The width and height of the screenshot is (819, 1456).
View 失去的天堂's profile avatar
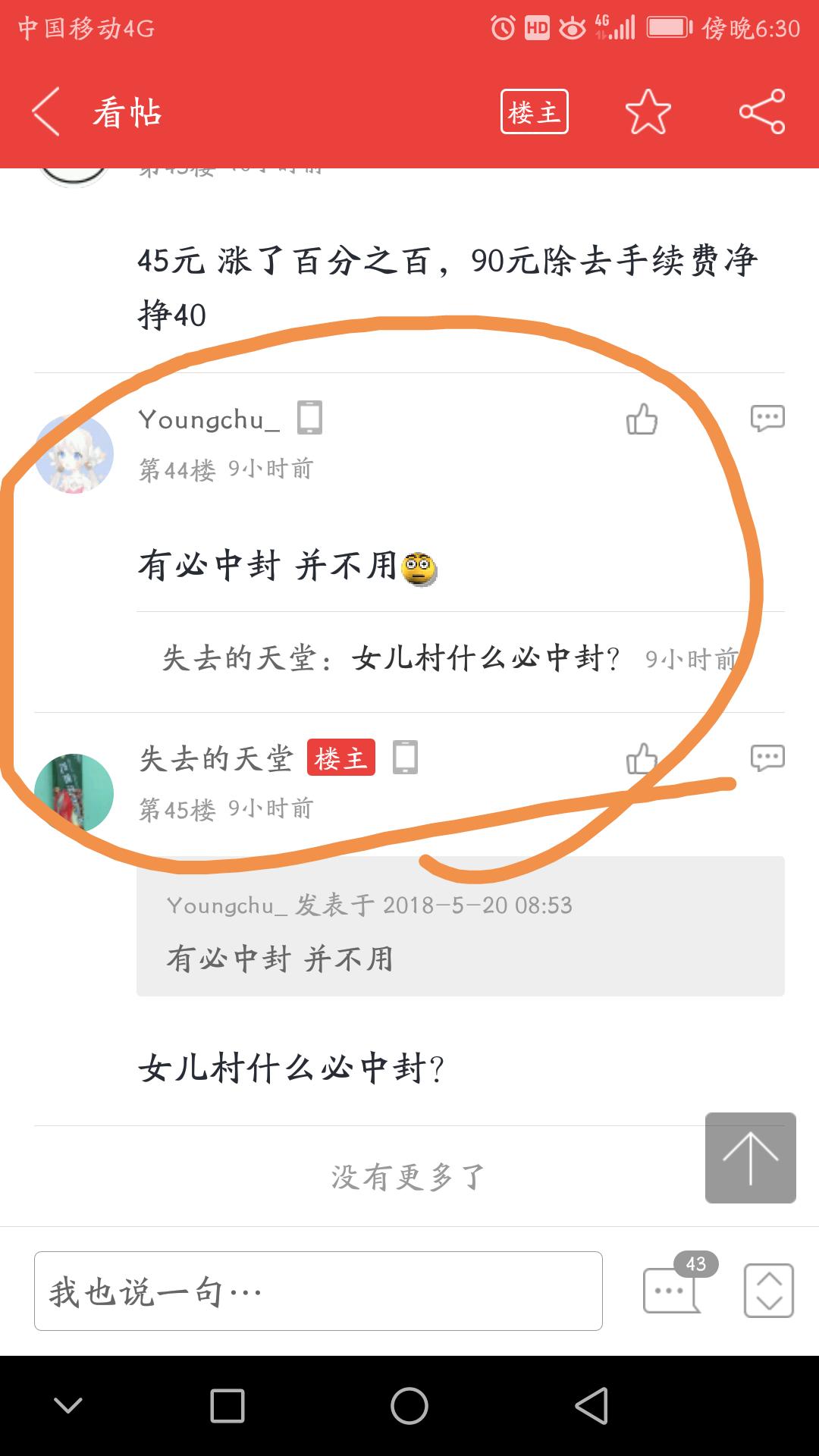74,793
